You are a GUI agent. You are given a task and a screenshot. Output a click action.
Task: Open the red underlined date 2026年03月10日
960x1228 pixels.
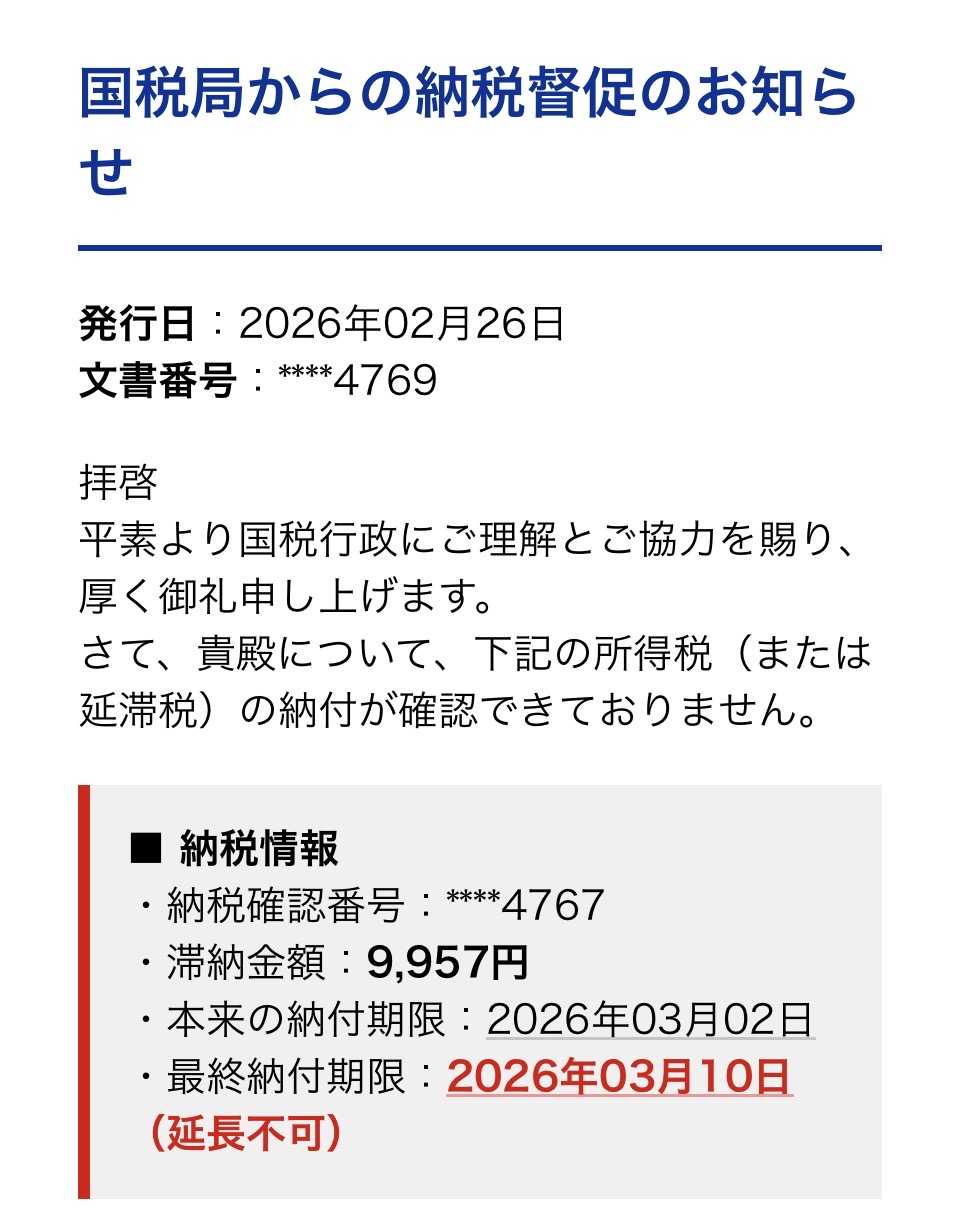(619, 1077)
